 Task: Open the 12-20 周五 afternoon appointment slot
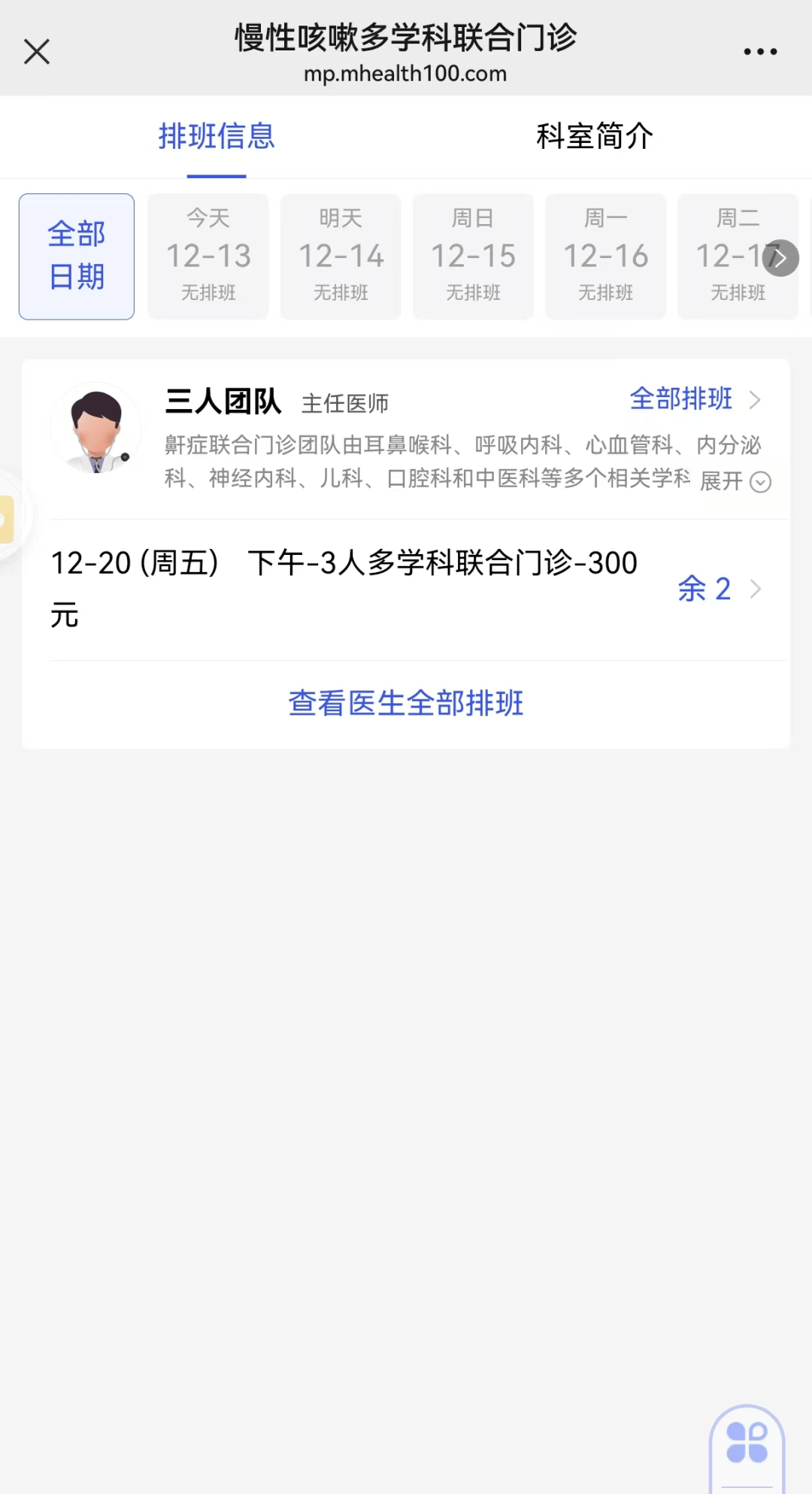pyautogui.click(x=406, y=589)
